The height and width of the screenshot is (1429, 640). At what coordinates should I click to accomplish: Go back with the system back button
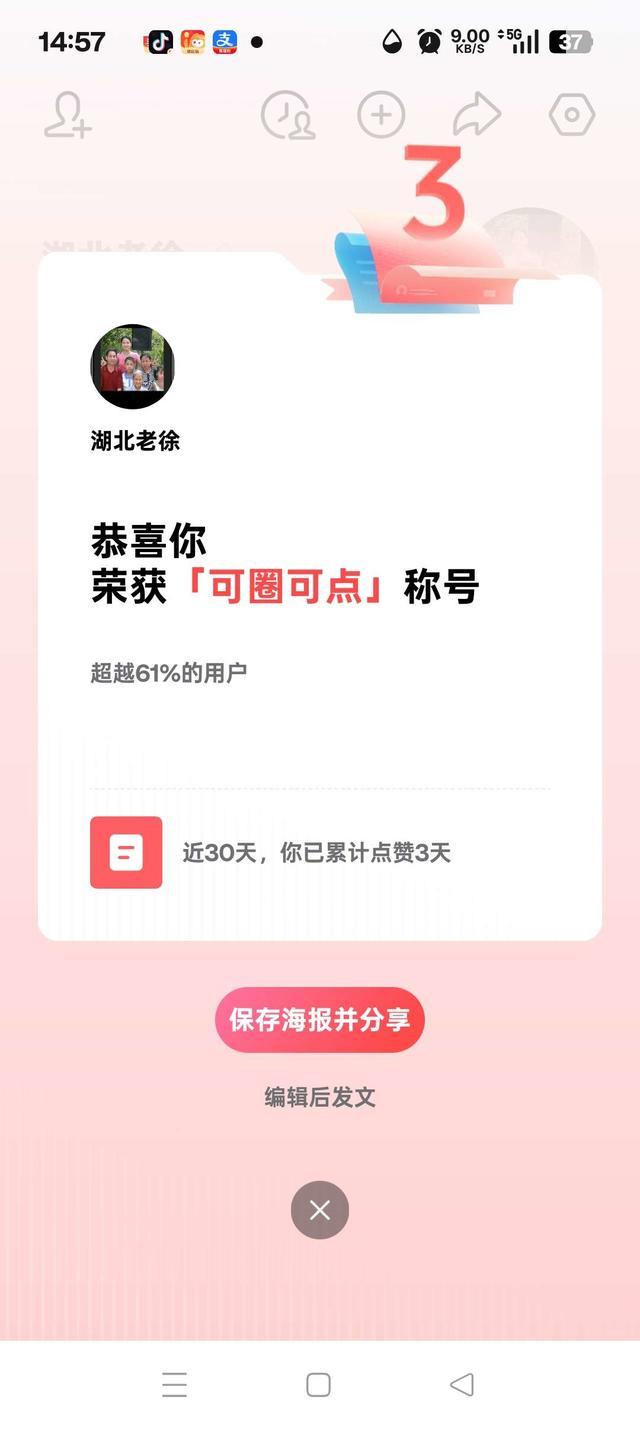[x=461, y=1384]
